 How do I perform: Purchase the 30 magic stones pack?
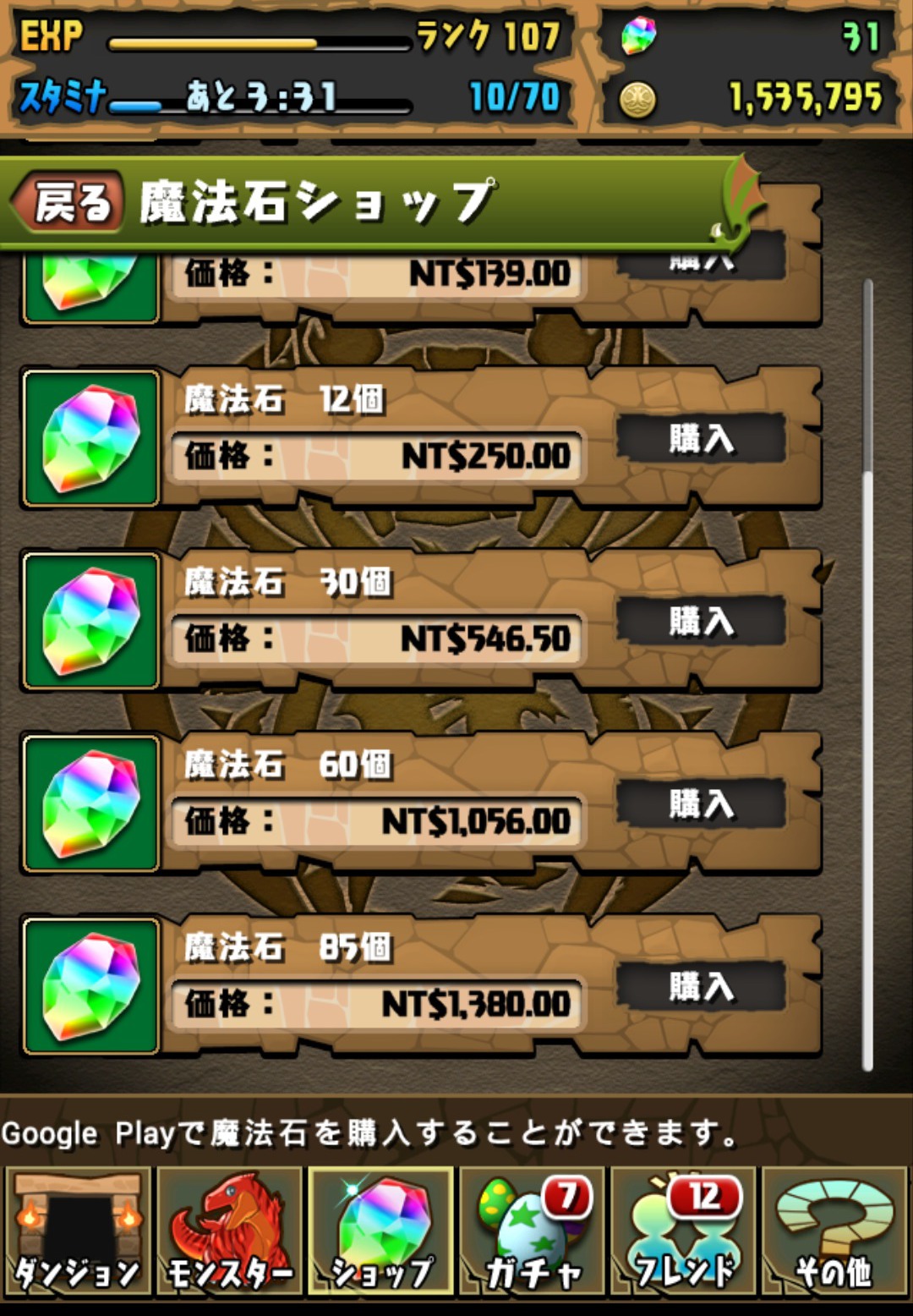[701, 621]
